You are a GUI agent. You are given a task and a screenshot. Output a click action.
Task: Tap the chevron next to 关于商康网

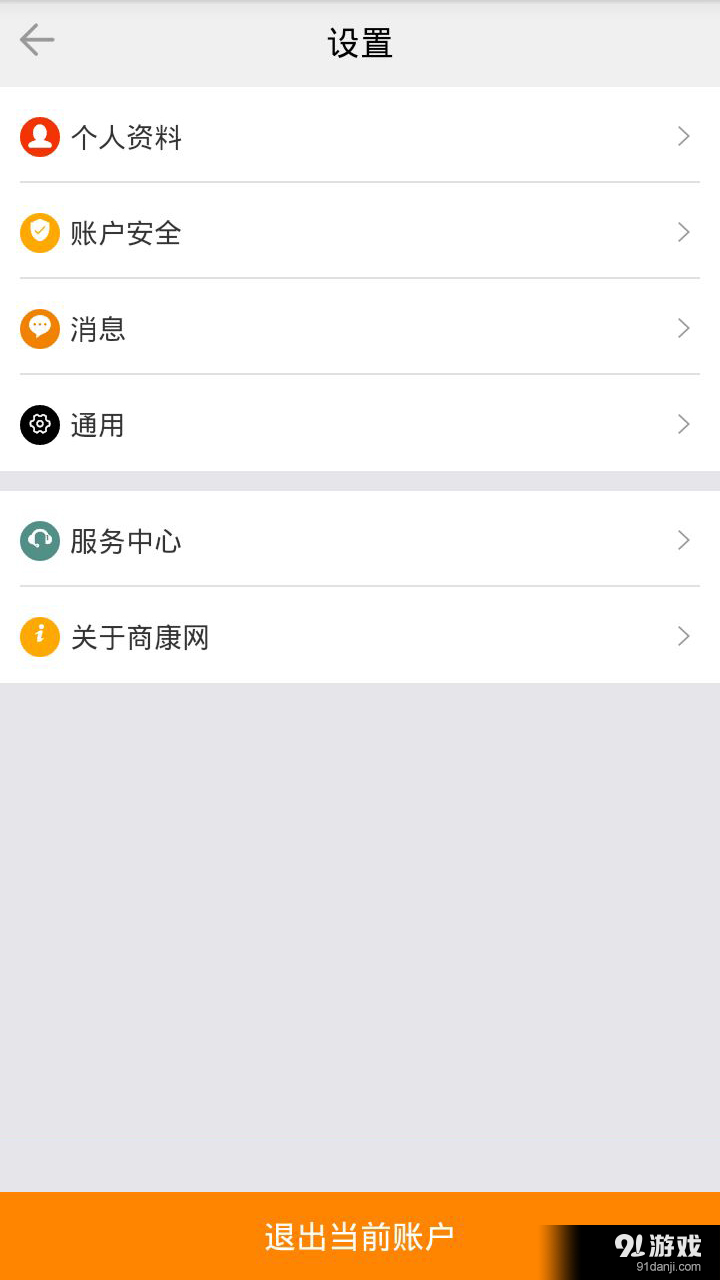point(683,636)
